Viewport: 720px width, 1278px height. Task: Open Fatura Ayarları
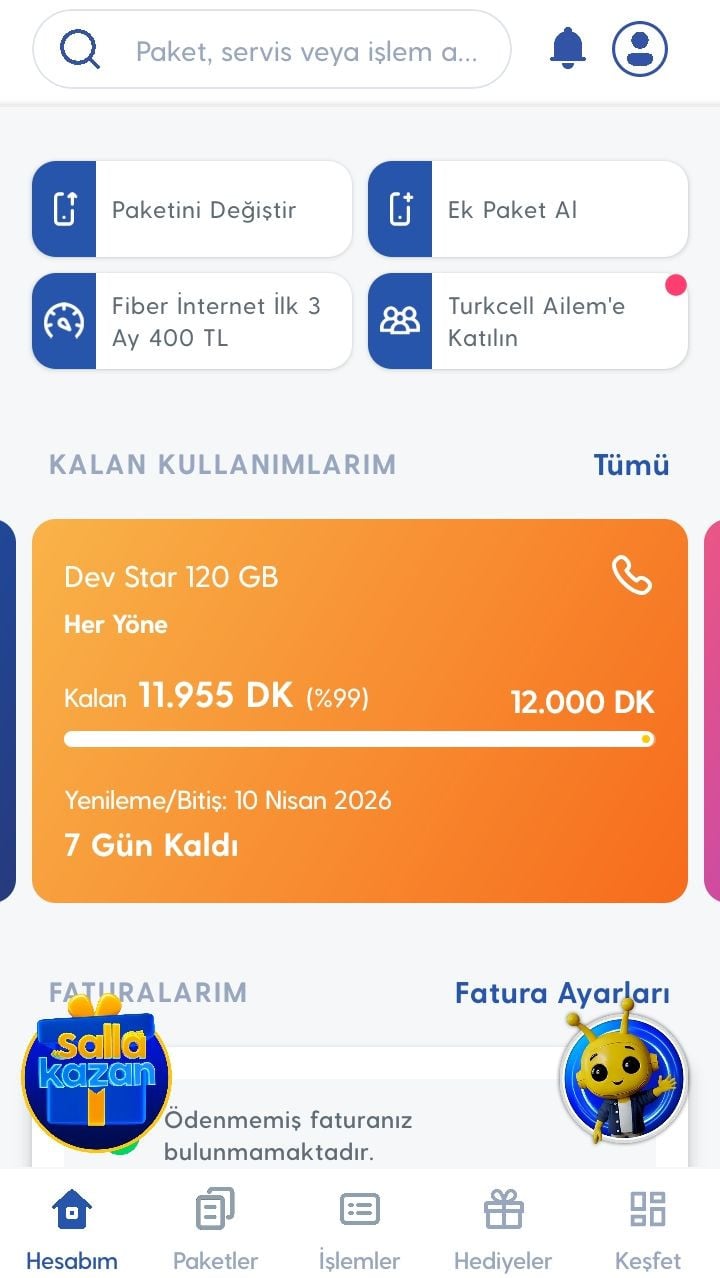[562, 993]
